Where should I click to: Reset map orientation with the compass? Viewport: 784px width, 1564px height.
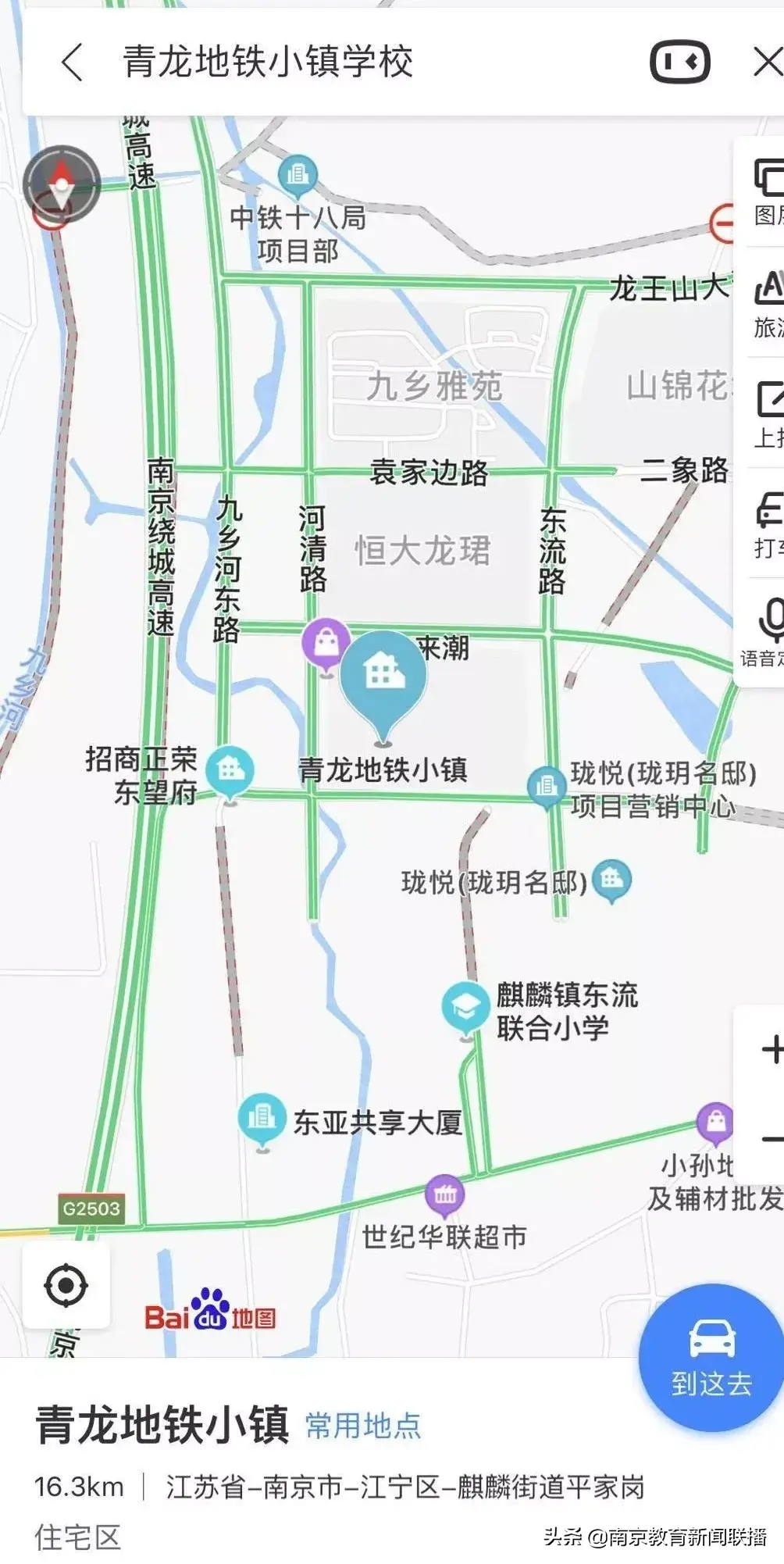click(61, 184)
